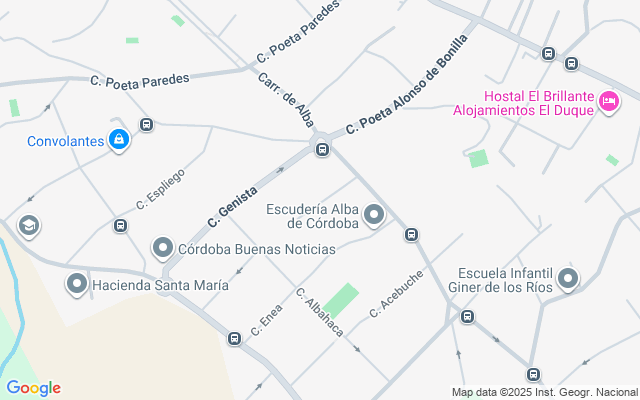Select the bus stop beside Convolantes
The width and height of the screenshot is (640, 400).
click(147, 125)
